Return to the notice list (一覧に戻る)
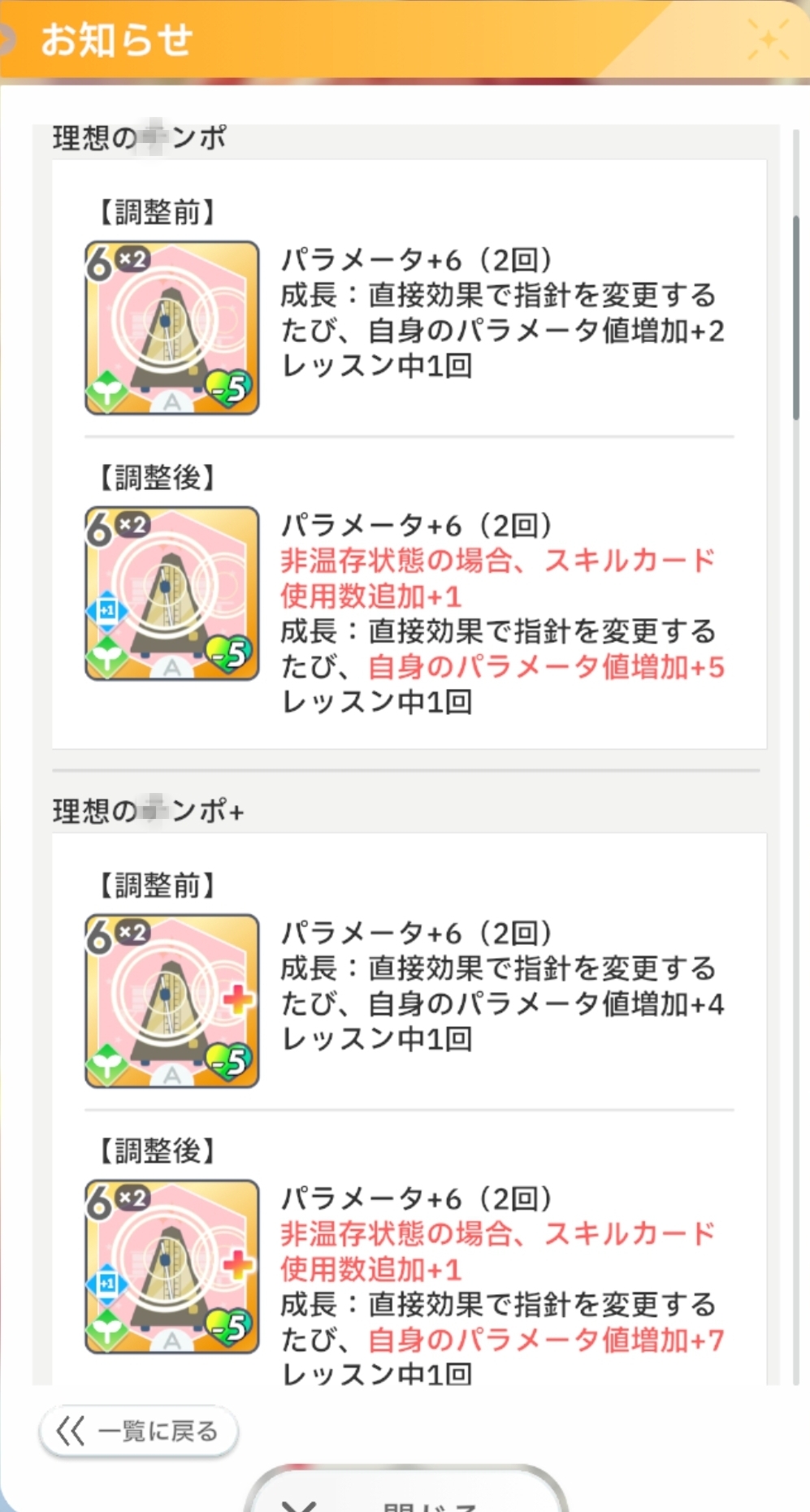 click(138, 1431)
